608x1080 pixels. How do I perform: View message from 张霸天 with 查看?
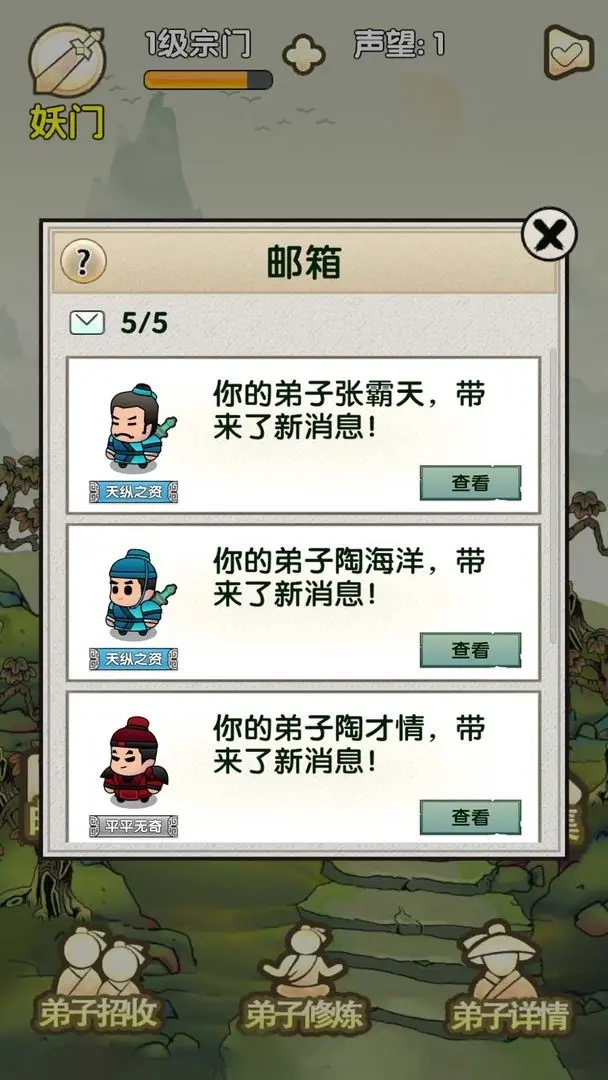click(470, 483)
